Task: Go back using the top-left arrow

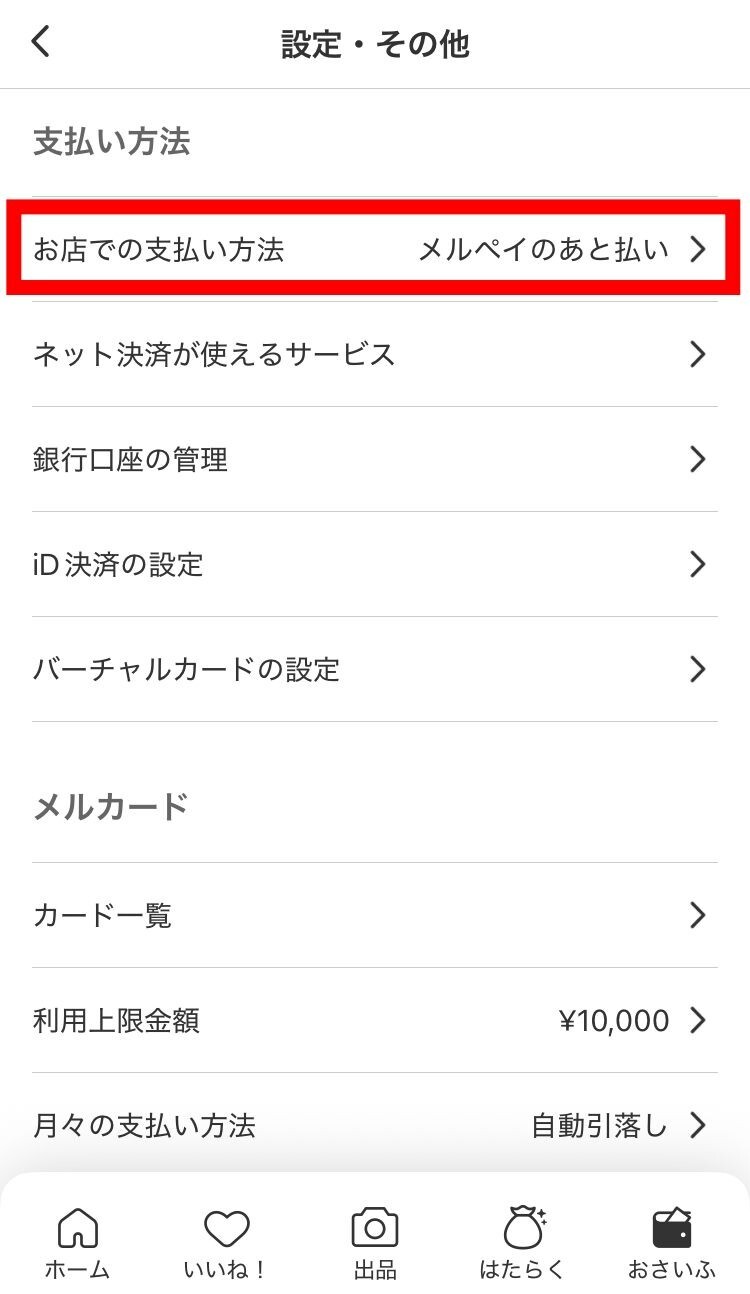Action: click(41, 43)
